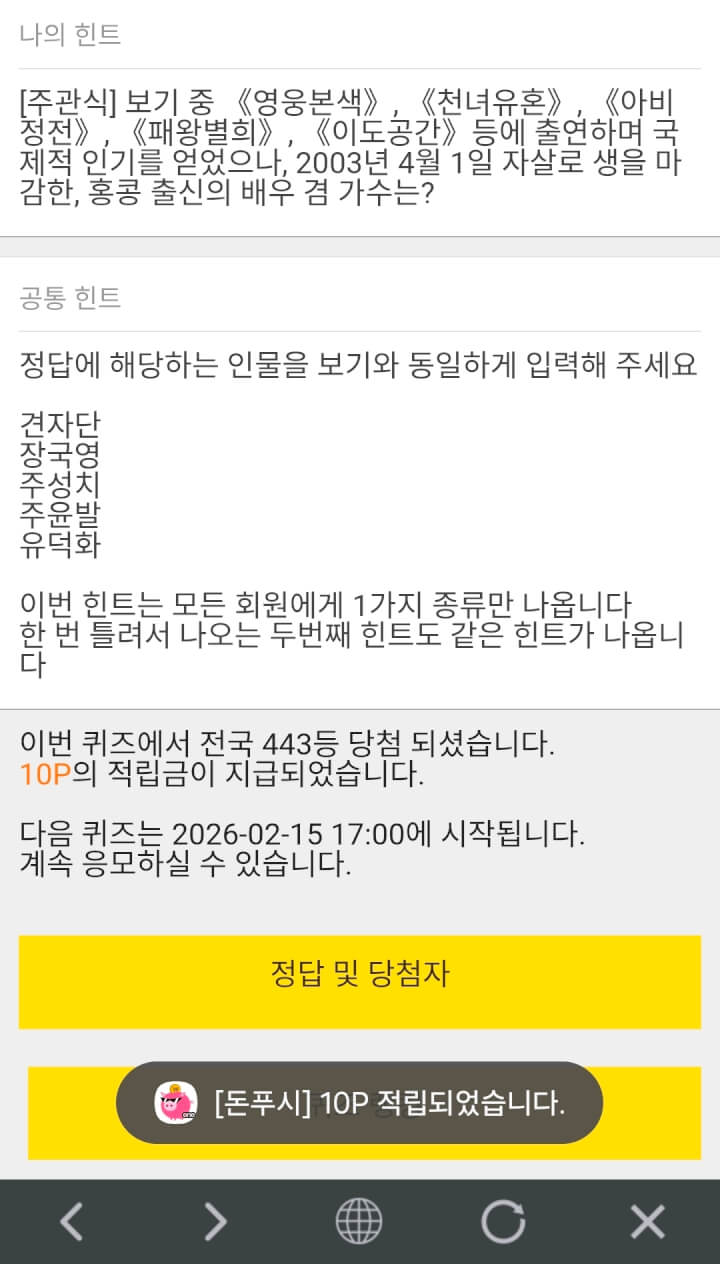Go forward in the browser toolbar
Viewport: 720px width, 1264px height.
click(x=215, y=1221)
